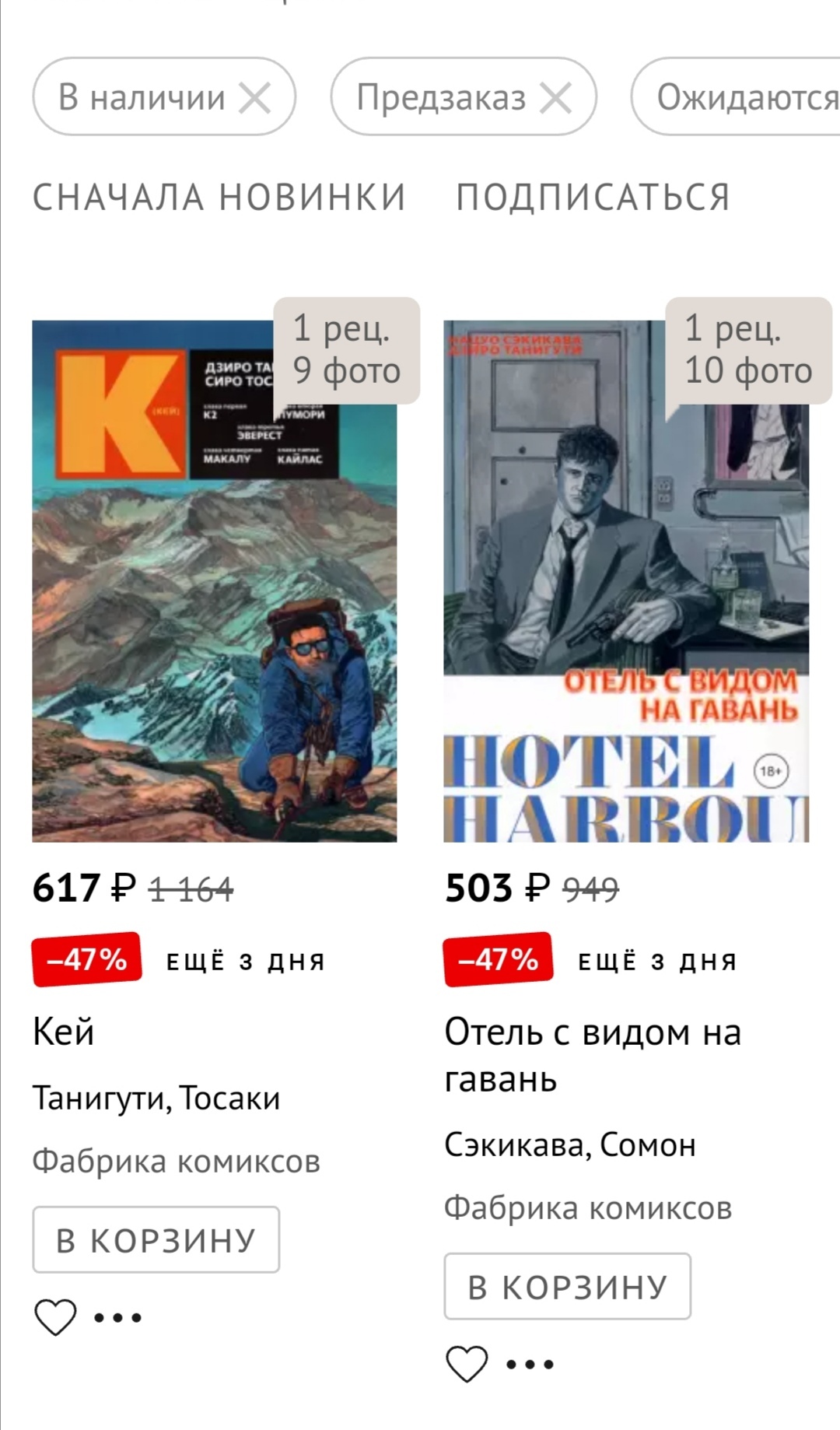840x1430 pixels.
Task: Favorite «Отель с видом на гавань» with heart
Action: (x=467, y=1364)
